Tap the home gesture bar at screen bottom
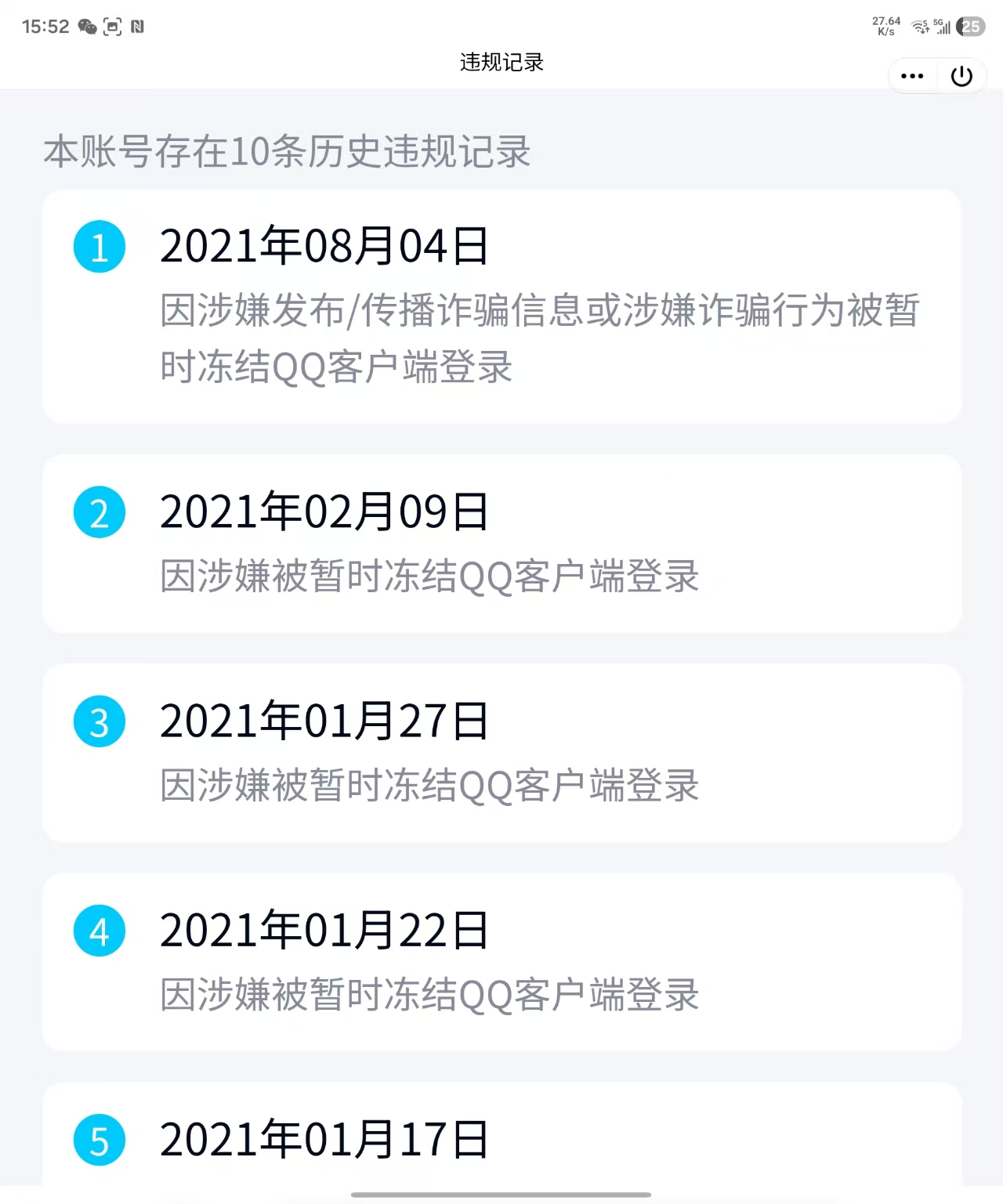 [x=501, y=1192]
